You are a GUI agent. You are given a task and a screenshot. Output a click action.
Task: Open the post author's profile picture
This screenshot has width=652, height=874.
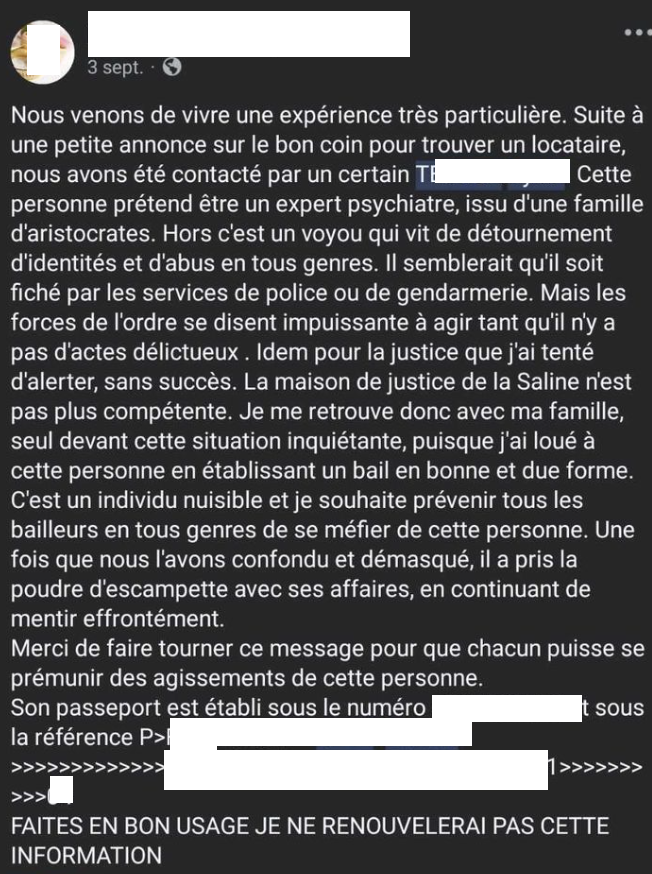[x=43, y=50]
